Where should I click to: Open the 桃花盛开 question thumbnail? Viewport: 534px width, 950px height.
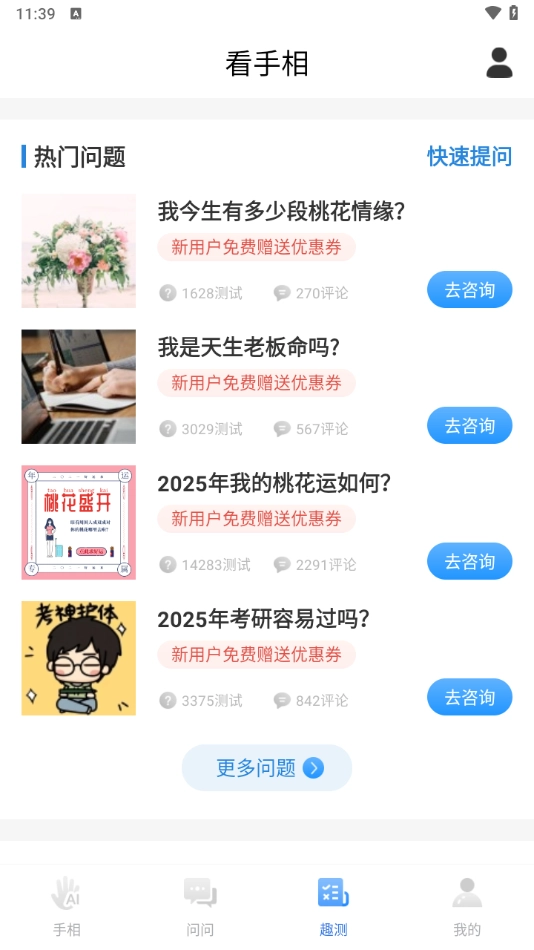pos(79,522)
